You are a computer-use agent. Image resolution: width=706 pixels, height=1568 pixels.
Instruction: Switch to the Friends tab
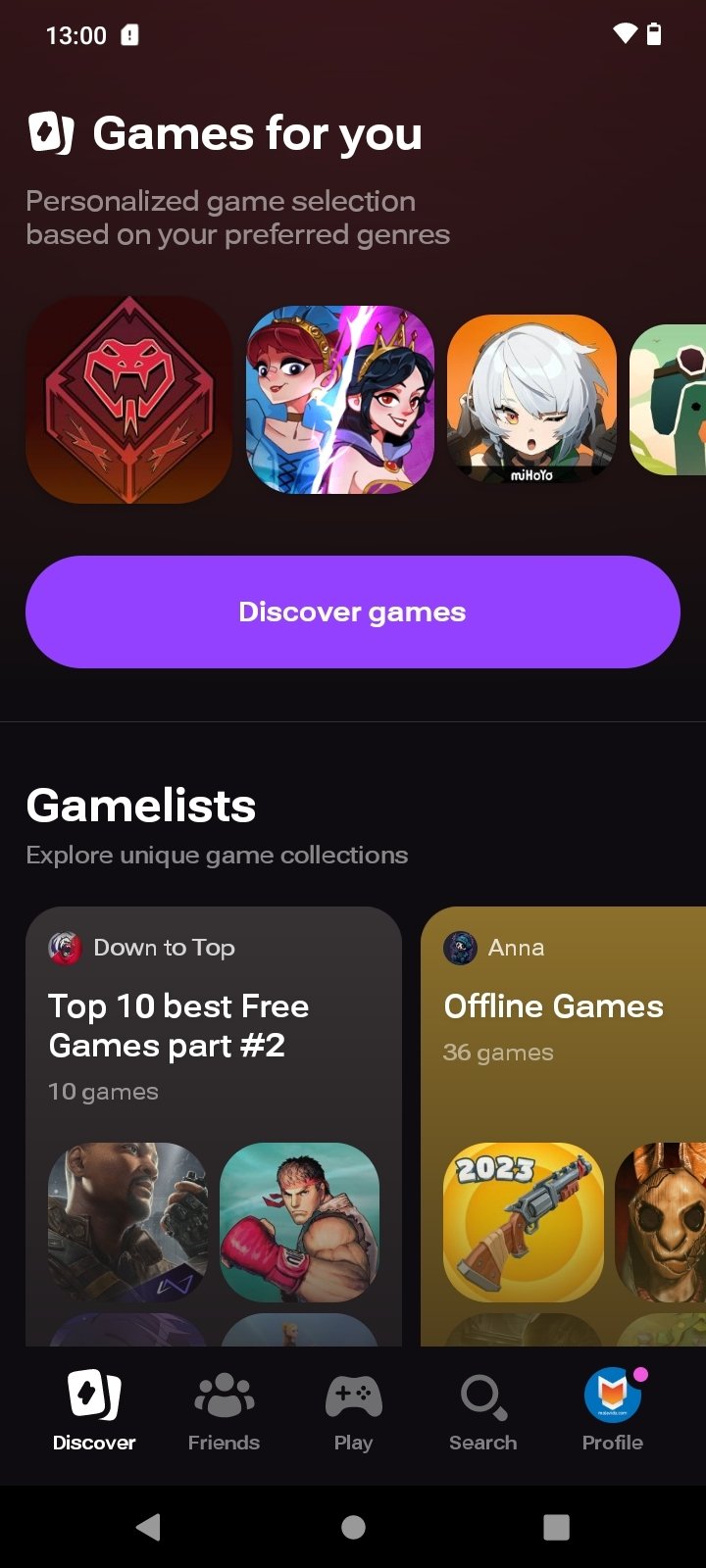(x=224, y=1412)
